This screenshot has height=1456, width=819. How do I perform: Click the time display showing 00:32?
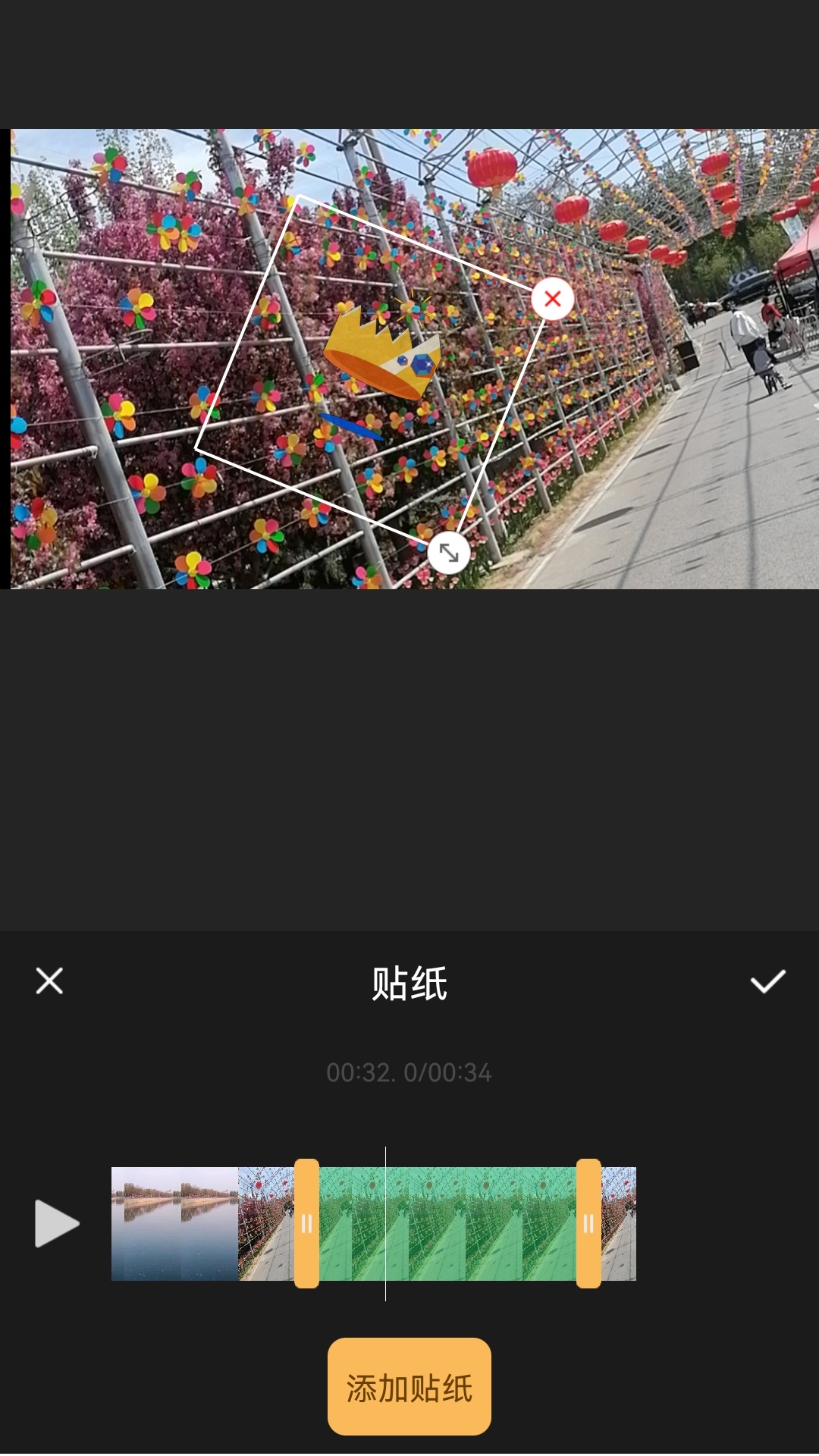(x=409, y=1072)
